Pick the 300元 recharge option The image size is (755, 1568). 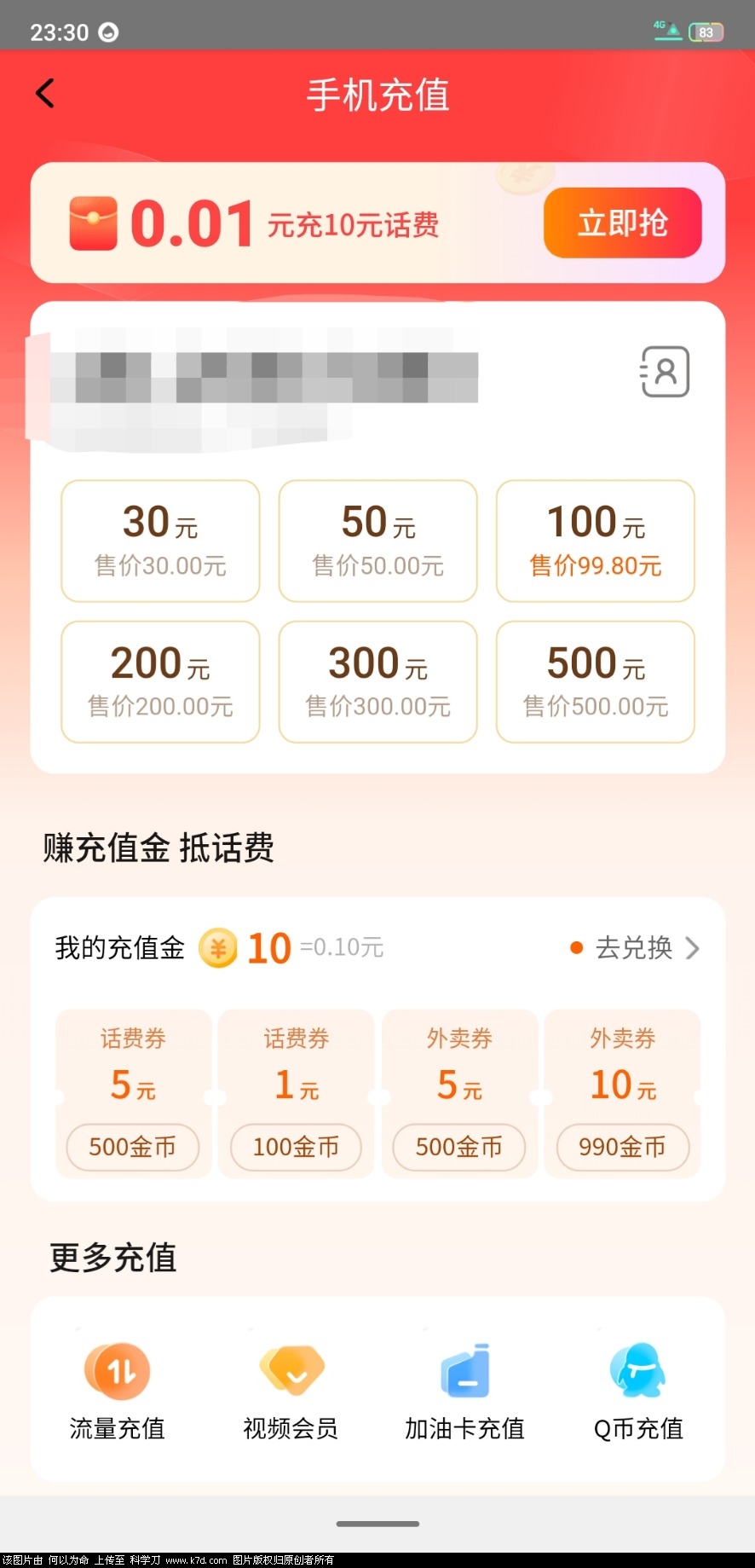[x=377, y=681]
